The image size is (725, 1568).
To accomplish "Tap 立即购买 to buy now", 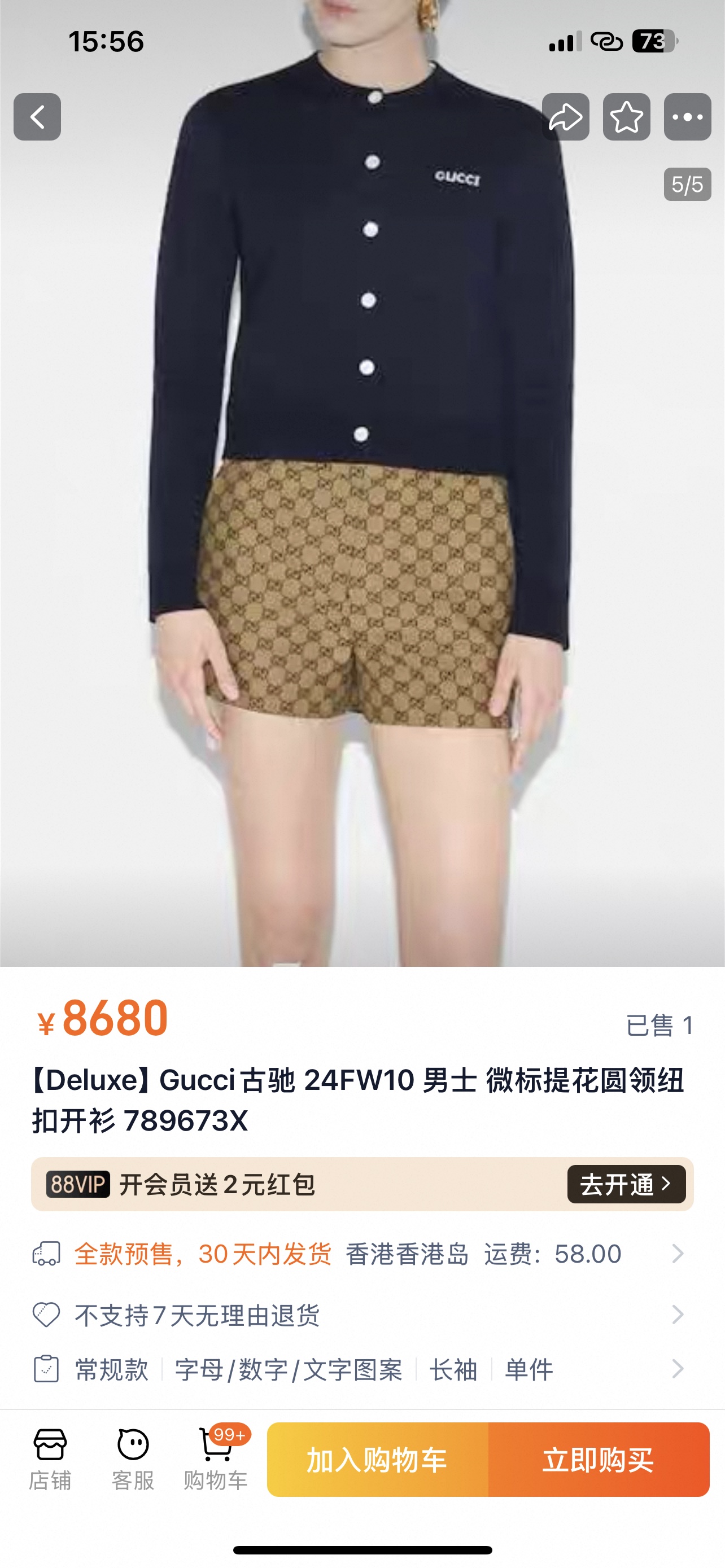I will tap(599, 1460).
